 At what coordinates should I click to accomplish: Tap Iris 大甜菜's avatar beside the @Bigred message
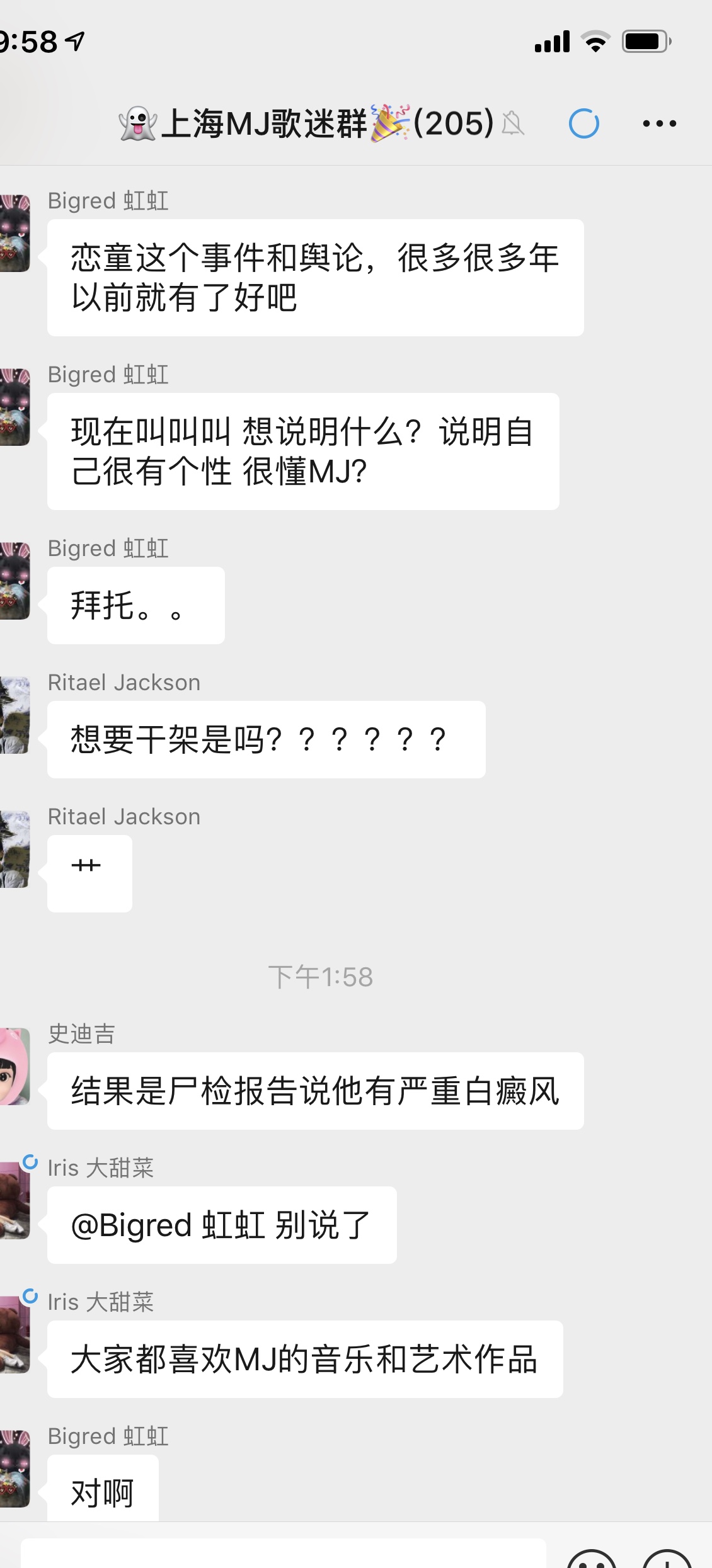pyautogui.click(x=14, y=1201)
